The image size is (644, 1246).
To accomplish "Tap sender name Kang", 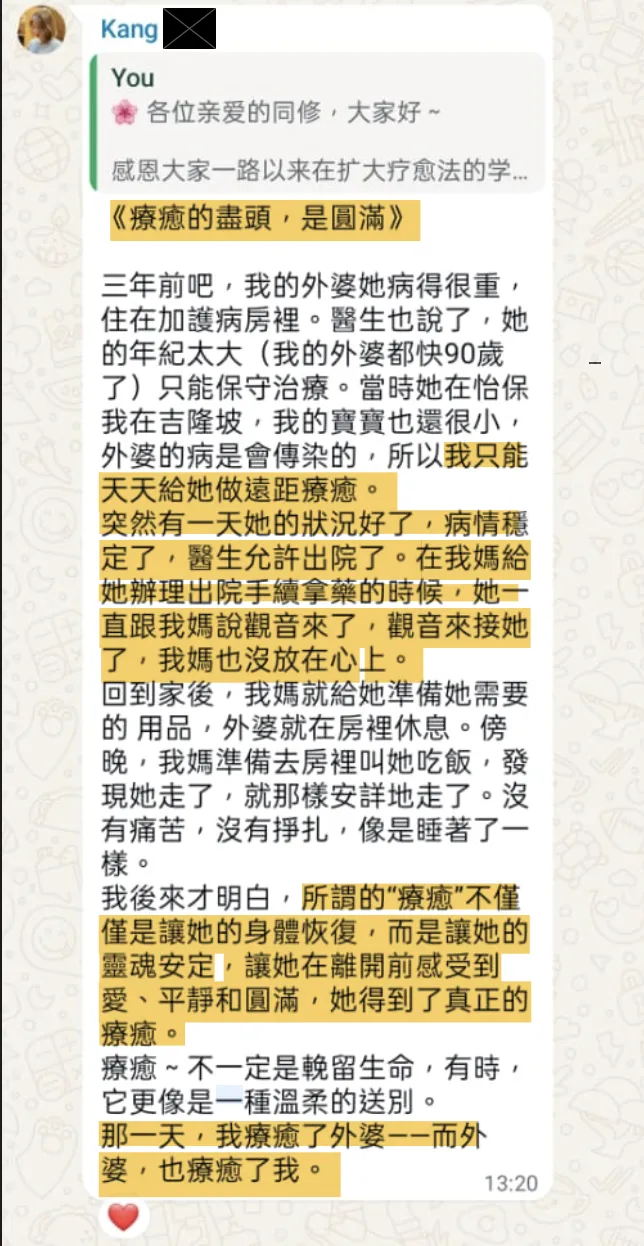I will 129,30.
